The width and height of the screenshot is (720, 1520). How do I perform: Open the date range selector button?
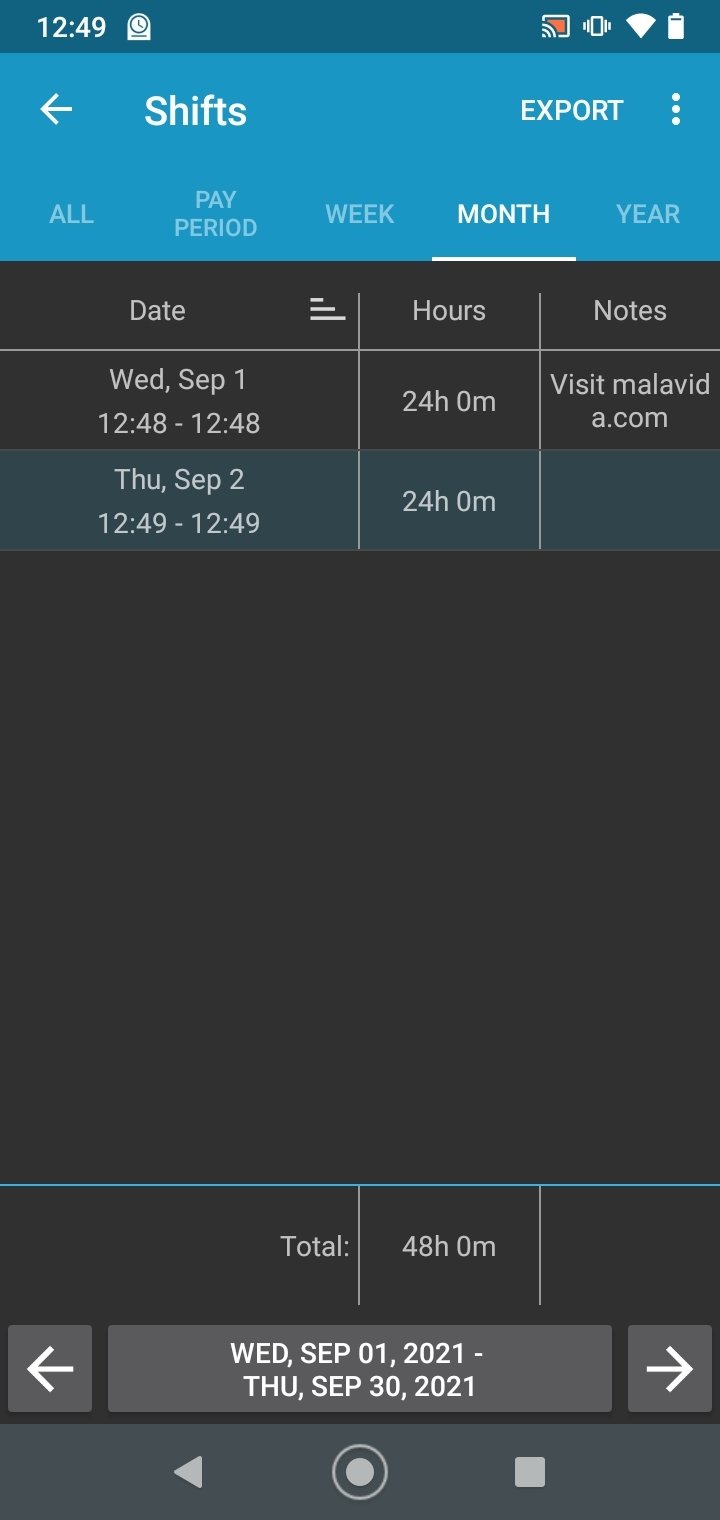coord(360,1369)
